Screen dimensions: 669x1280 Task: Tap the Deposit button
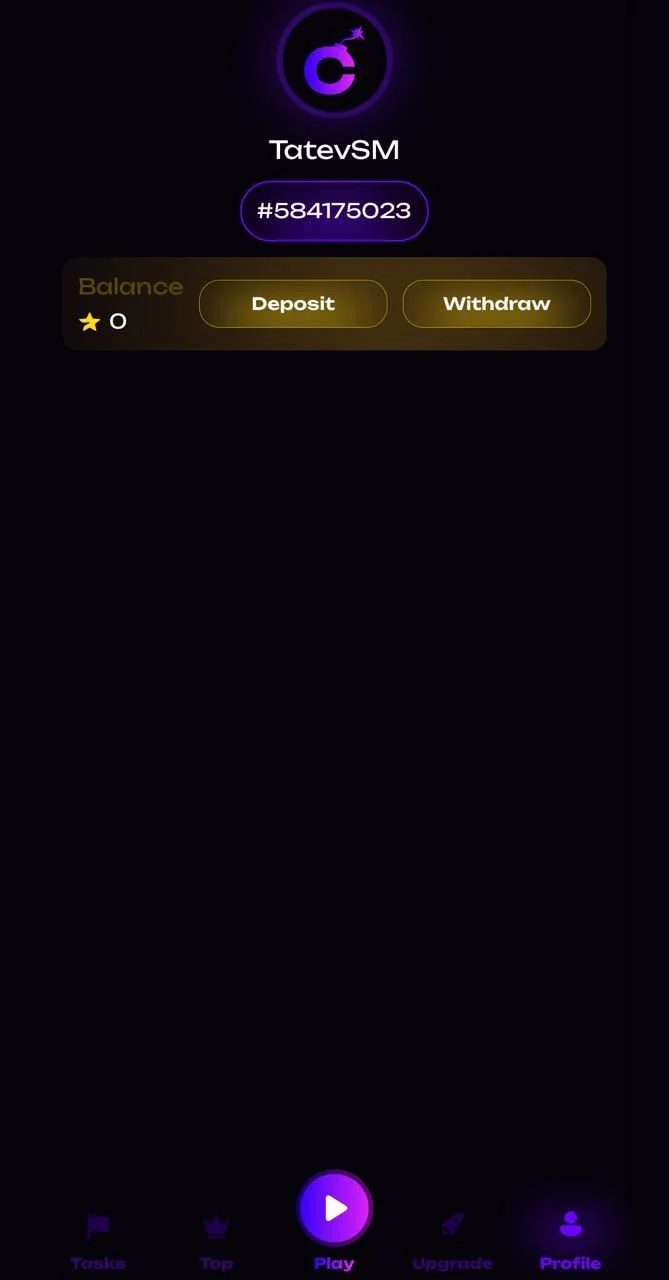[293, 304]
